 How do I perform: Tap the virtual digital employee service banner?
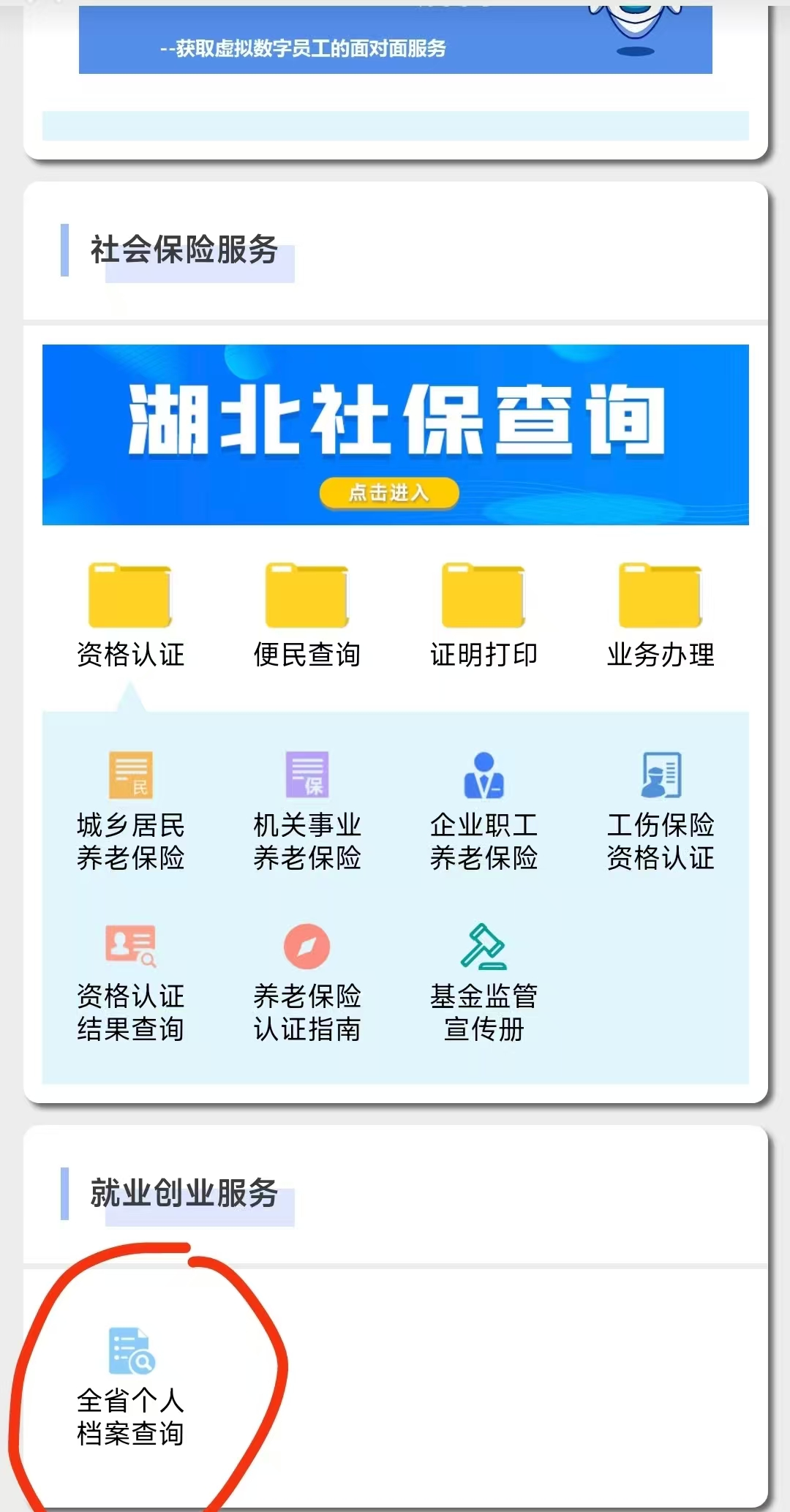(x=395, y=40)
